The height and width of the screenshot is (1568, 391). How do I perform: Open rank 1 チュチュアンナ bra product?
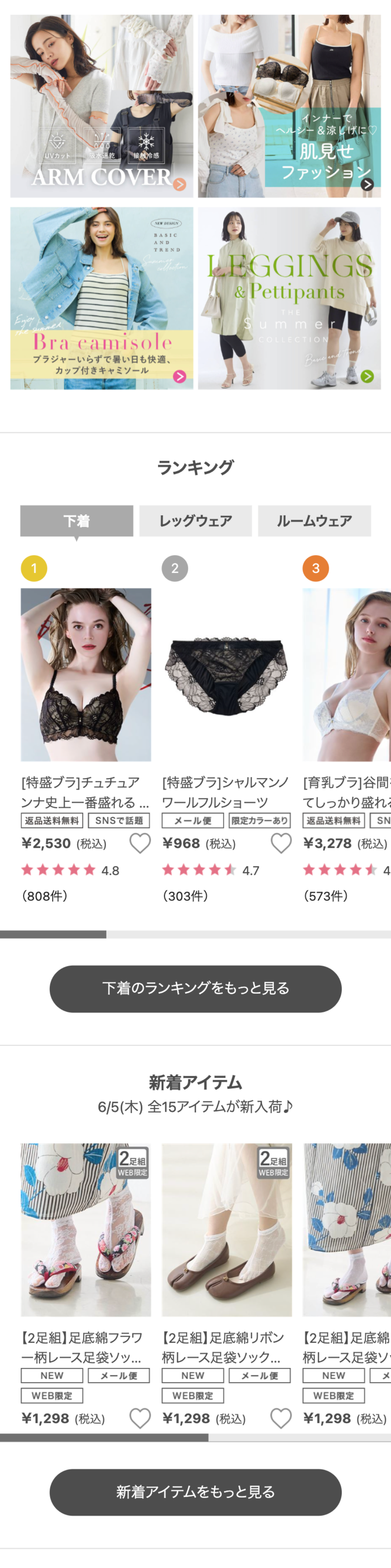[86, 675]
